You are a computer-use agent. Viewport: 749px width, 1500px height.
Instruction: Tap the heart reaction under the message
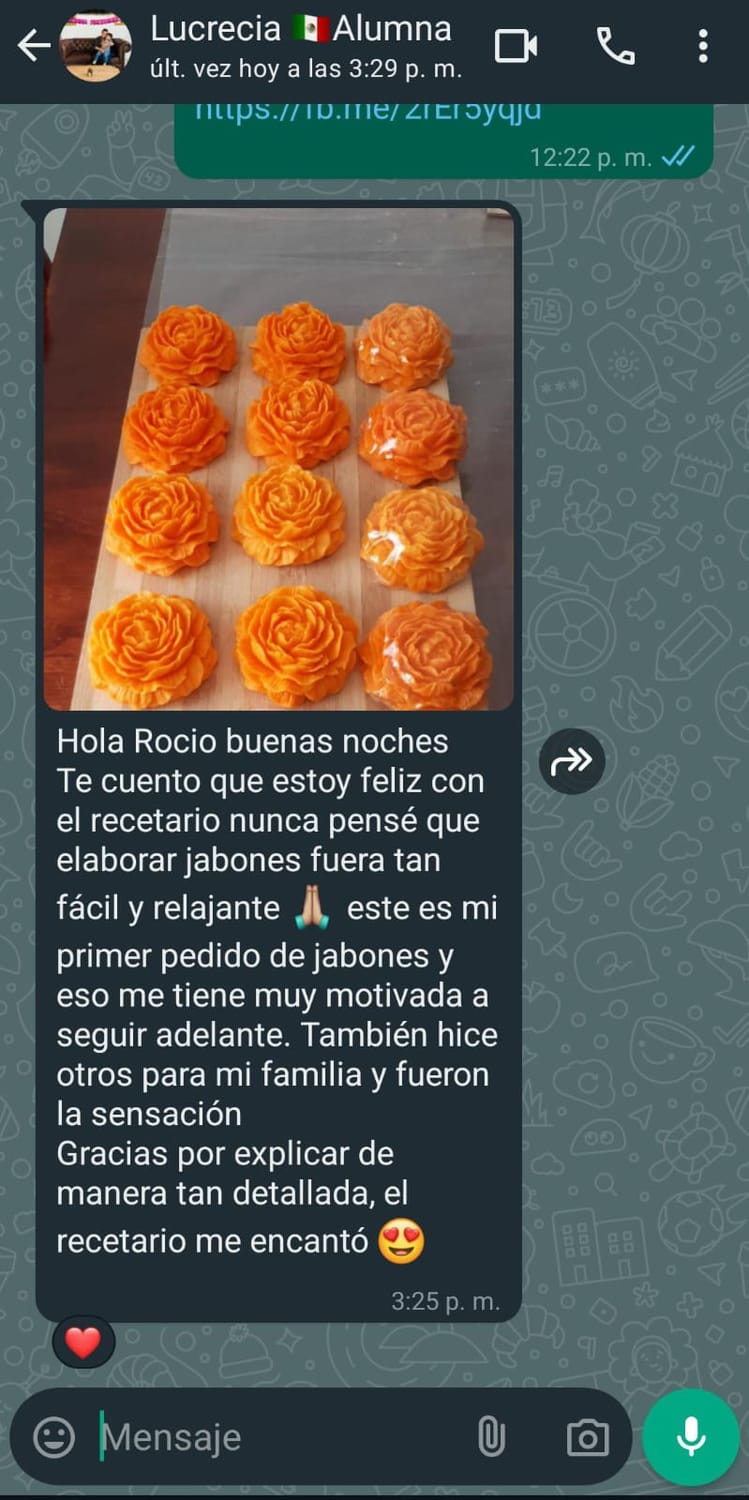pyautogui.click(x=83, y=1342)
